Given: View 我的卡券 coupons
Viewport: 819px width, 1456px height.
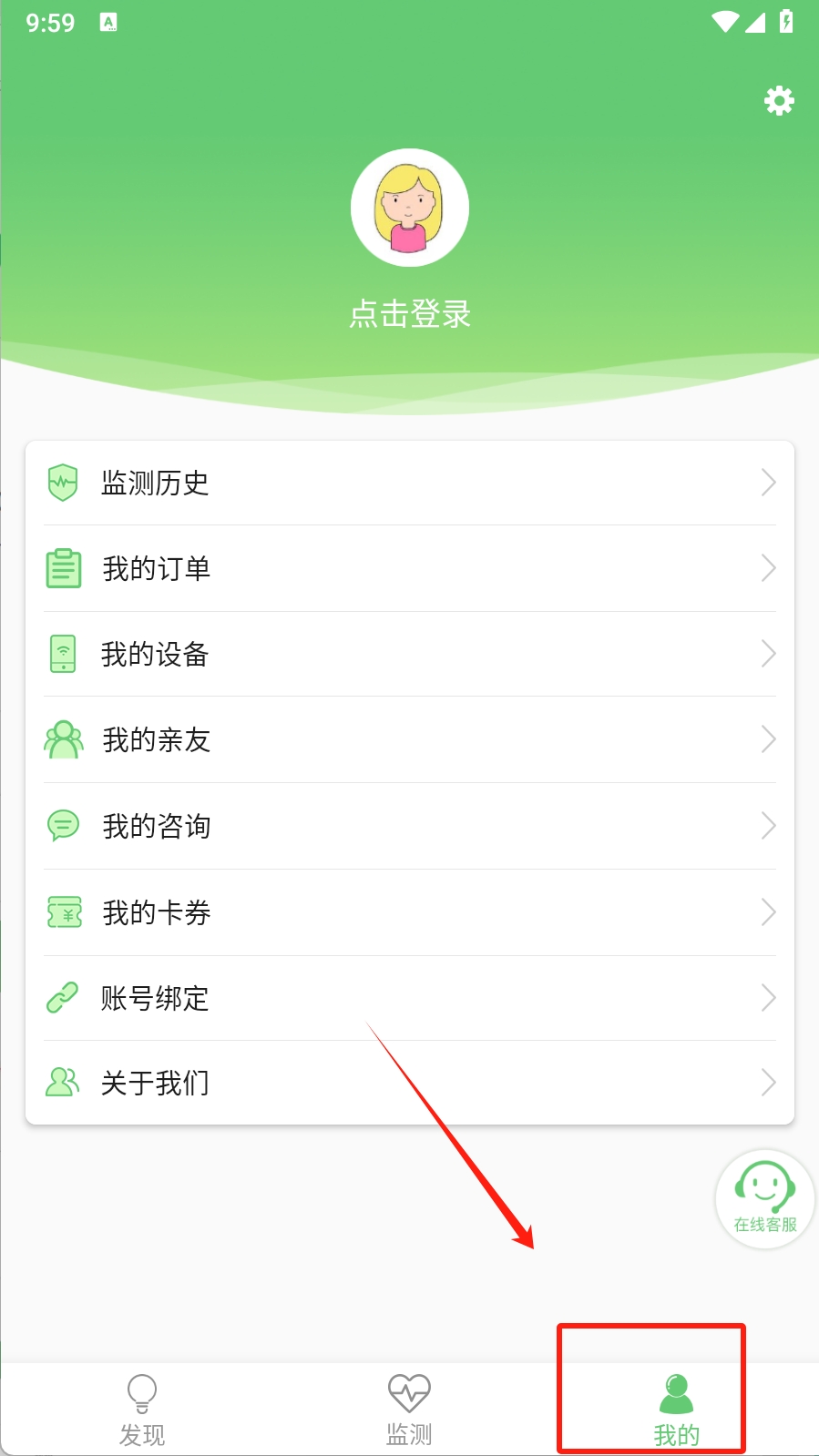Looking at the screenshot, I should pos(410,912).
